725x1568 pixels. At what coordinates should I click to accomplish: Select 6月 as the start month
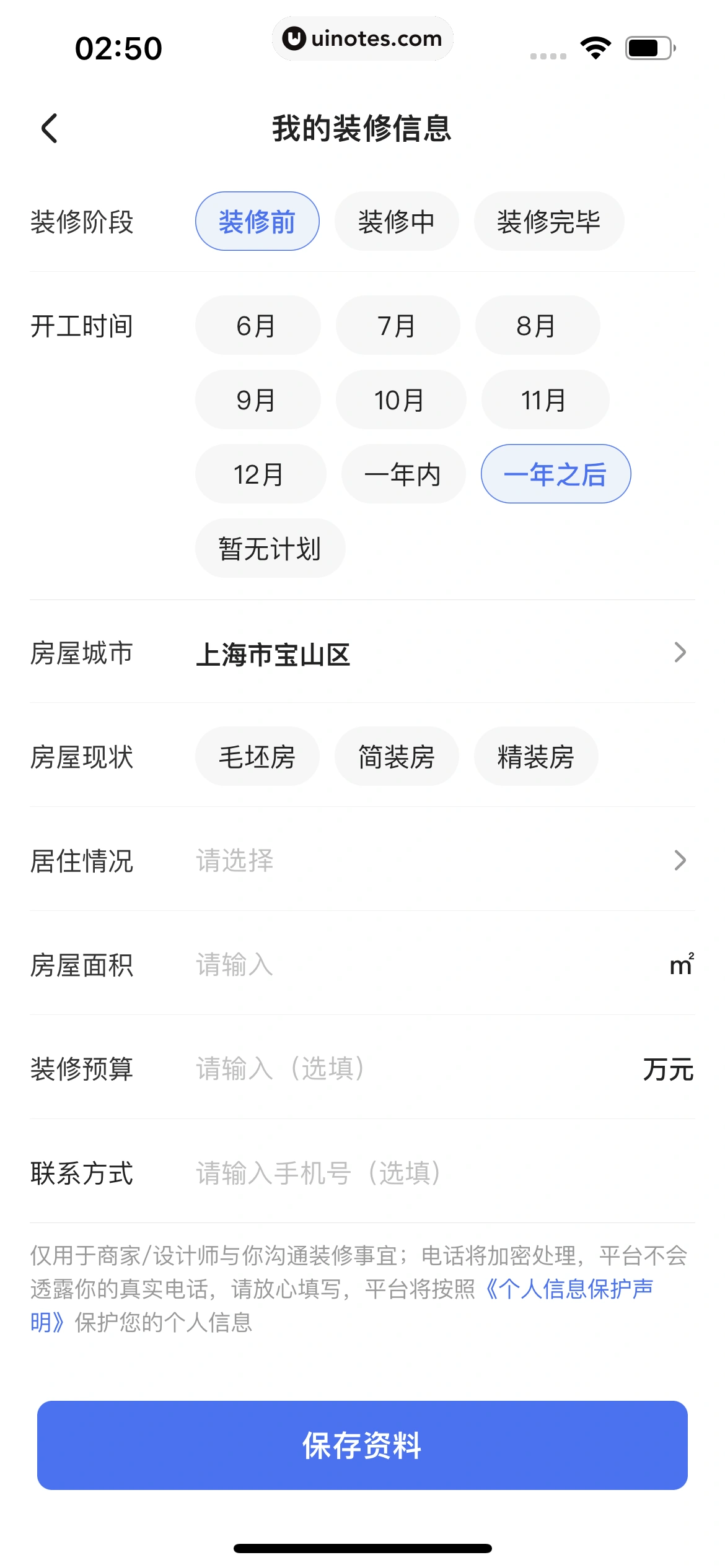click(258, 325)
